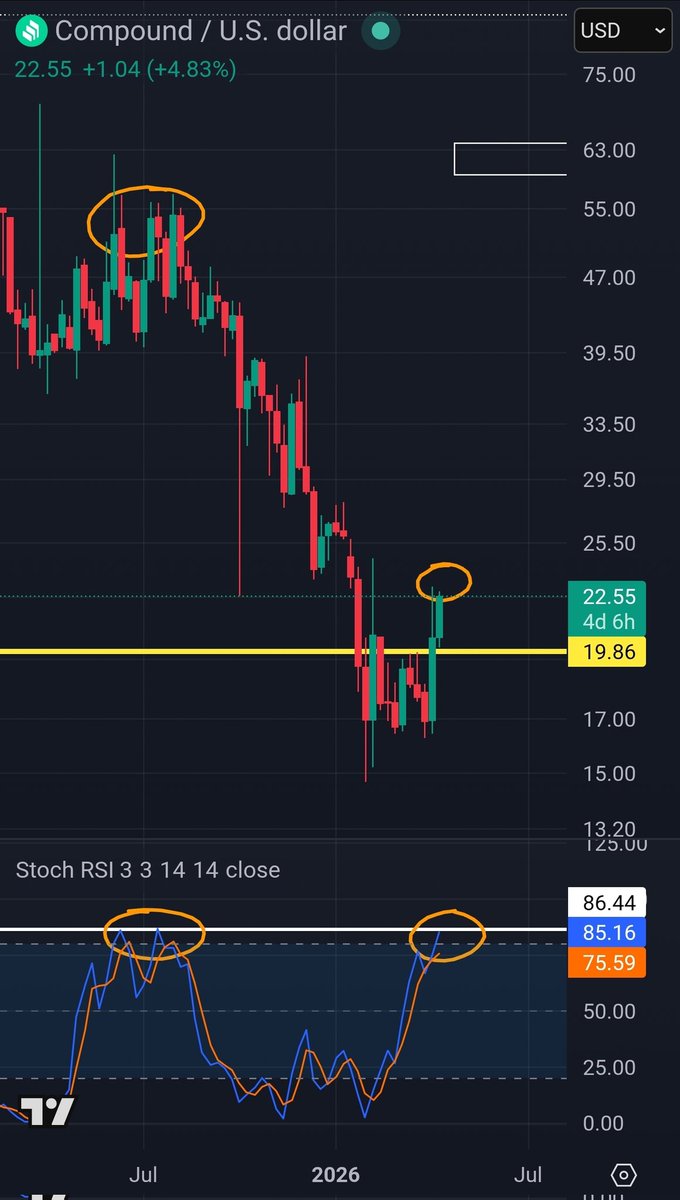
Task: Select the yellow 19.86 price line label
Action: [607, 654]
